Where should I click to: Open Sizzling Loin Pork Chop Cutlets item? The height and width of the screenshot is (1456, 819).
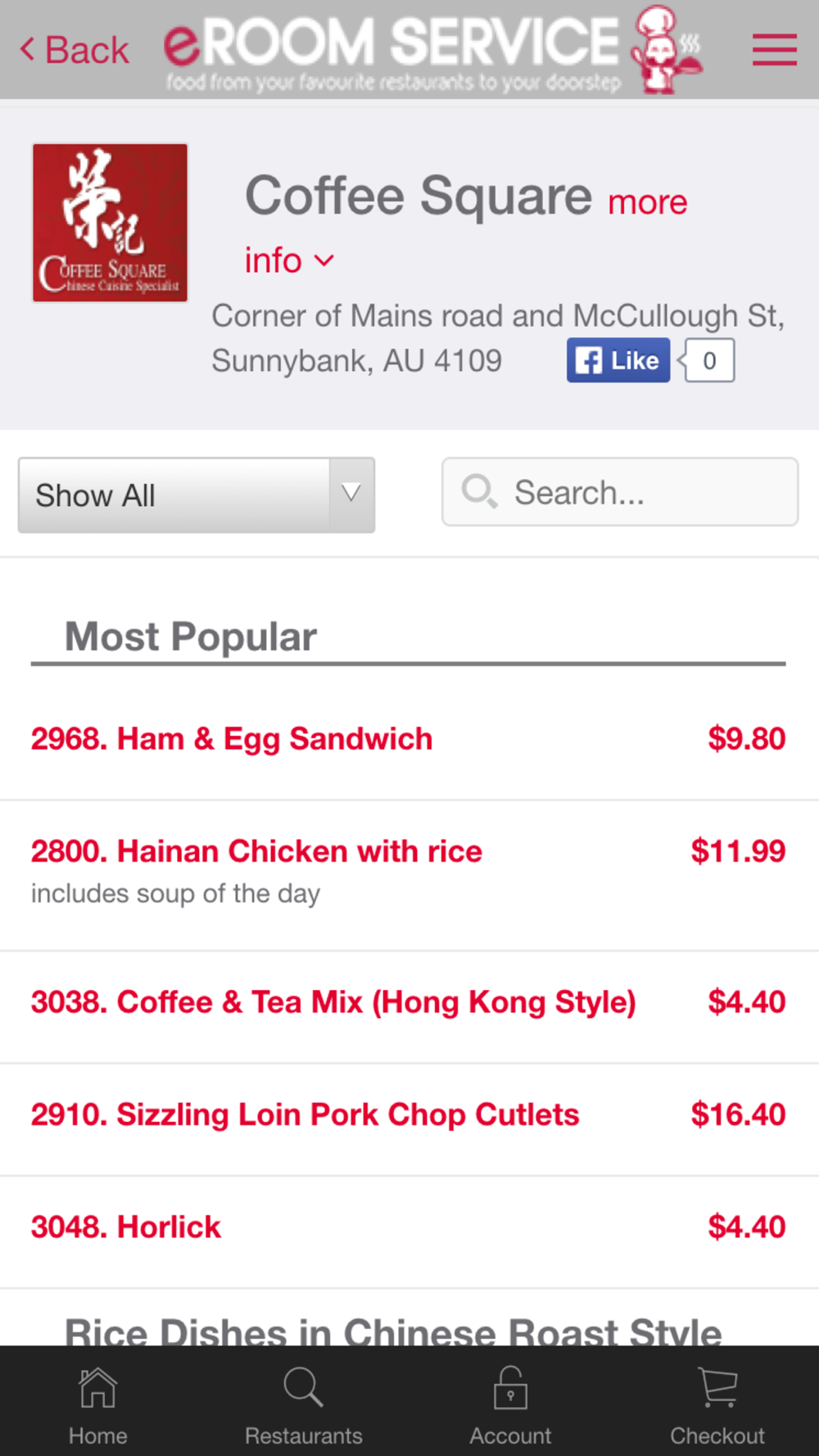coord(305,1115)
